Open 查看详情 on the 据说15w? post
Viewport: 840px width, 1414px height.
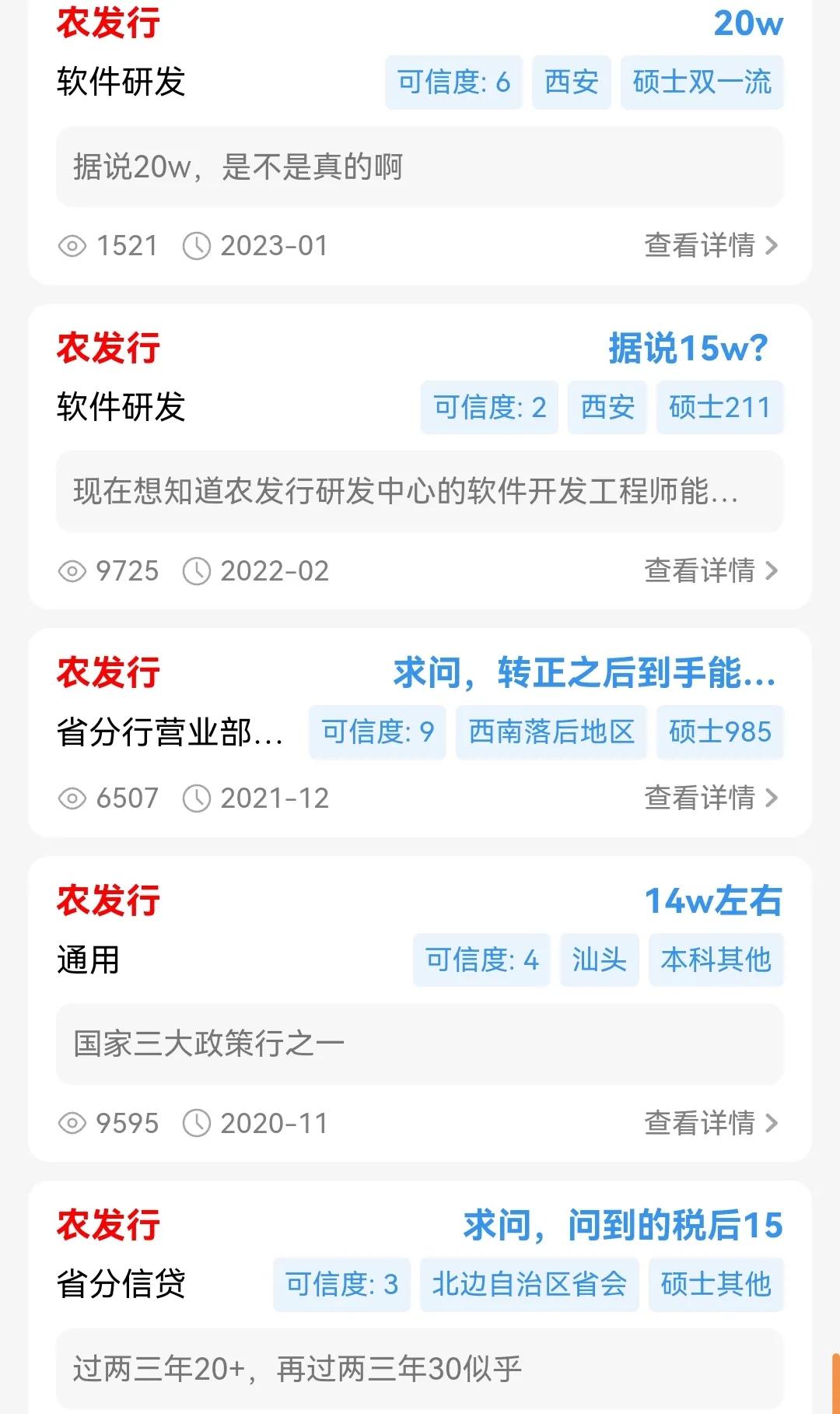point(702,571)
